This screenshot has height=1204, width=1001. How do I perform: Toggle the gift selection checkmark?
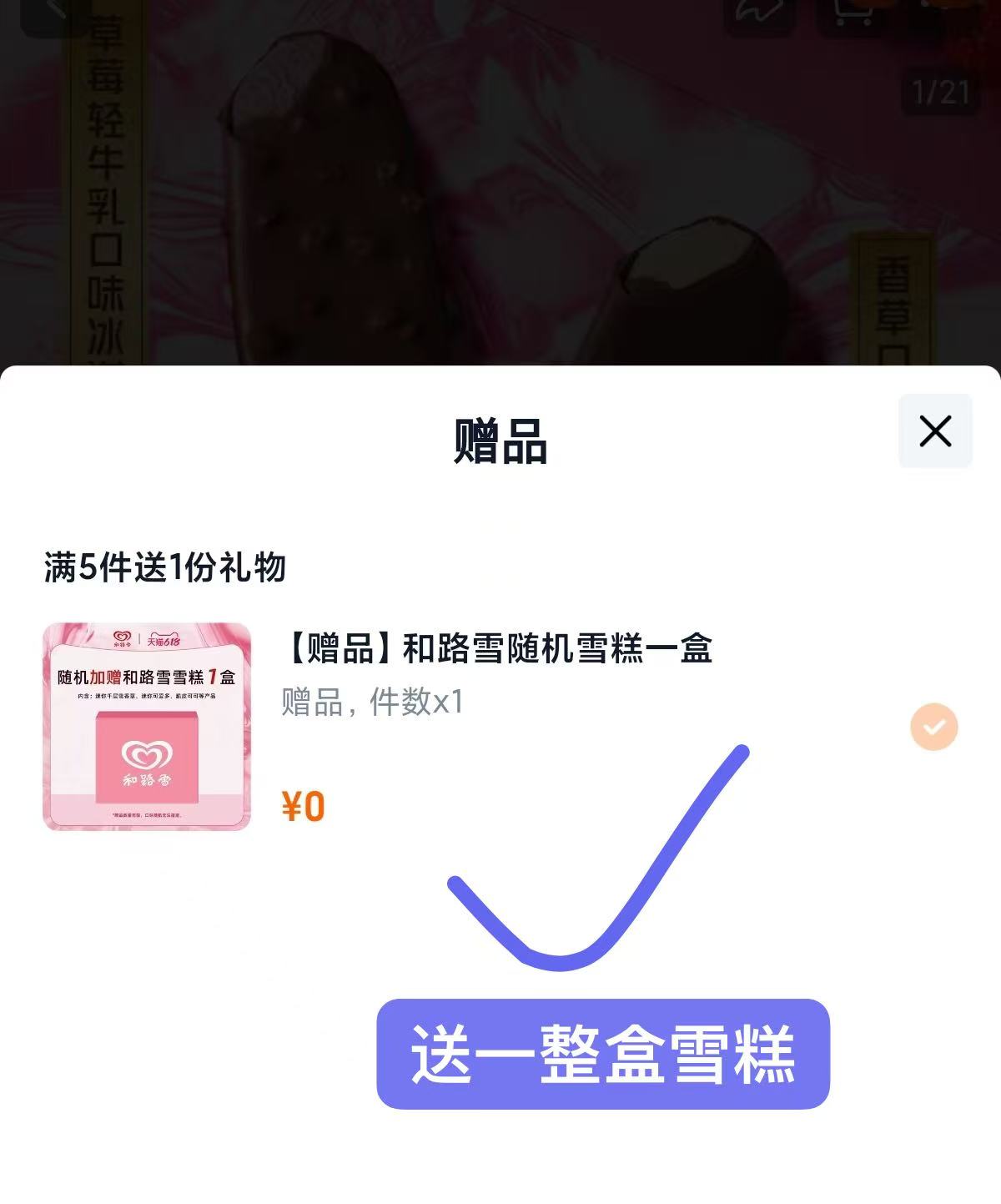[x=933, y=727]
